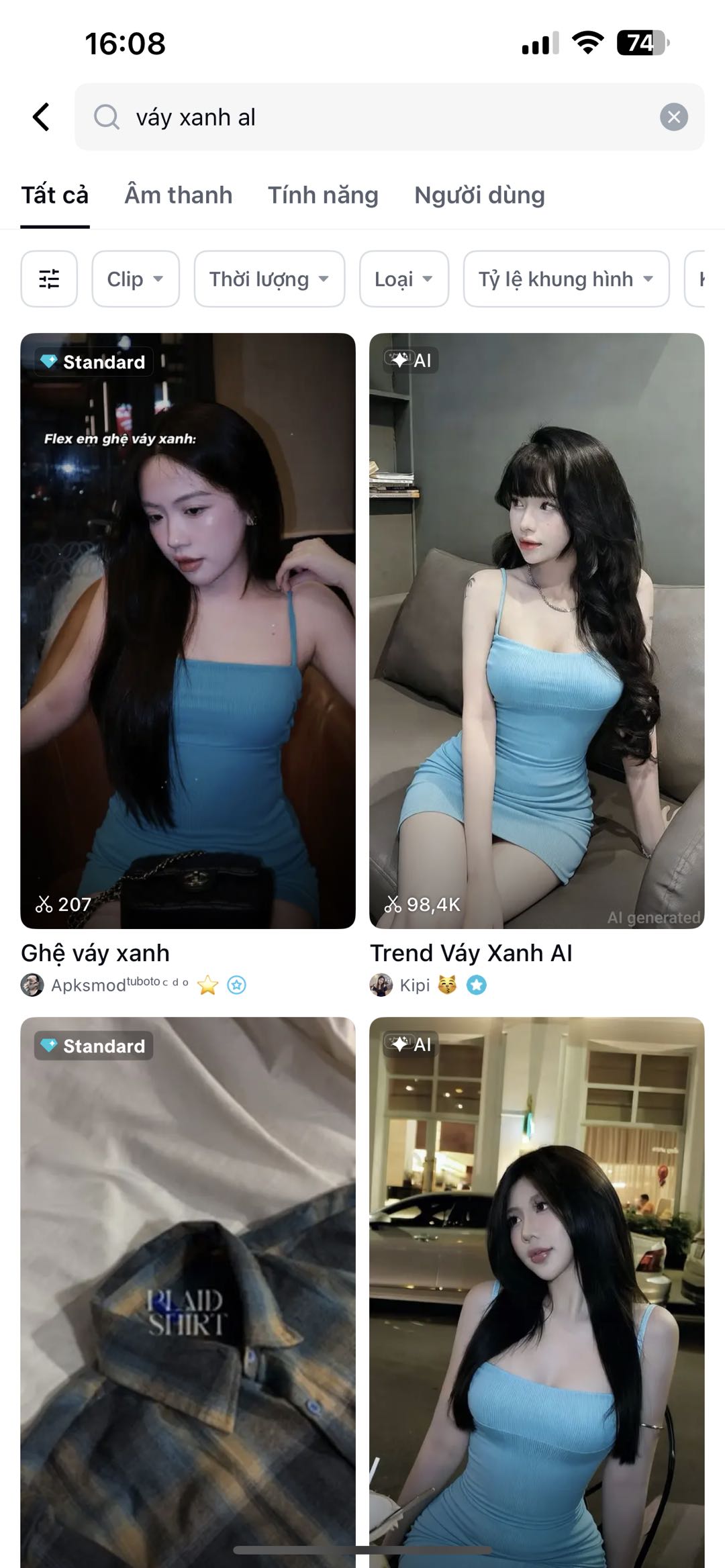Open the filter settings icon
This screenshot has width=725, height=1568.
click(49, 279)
